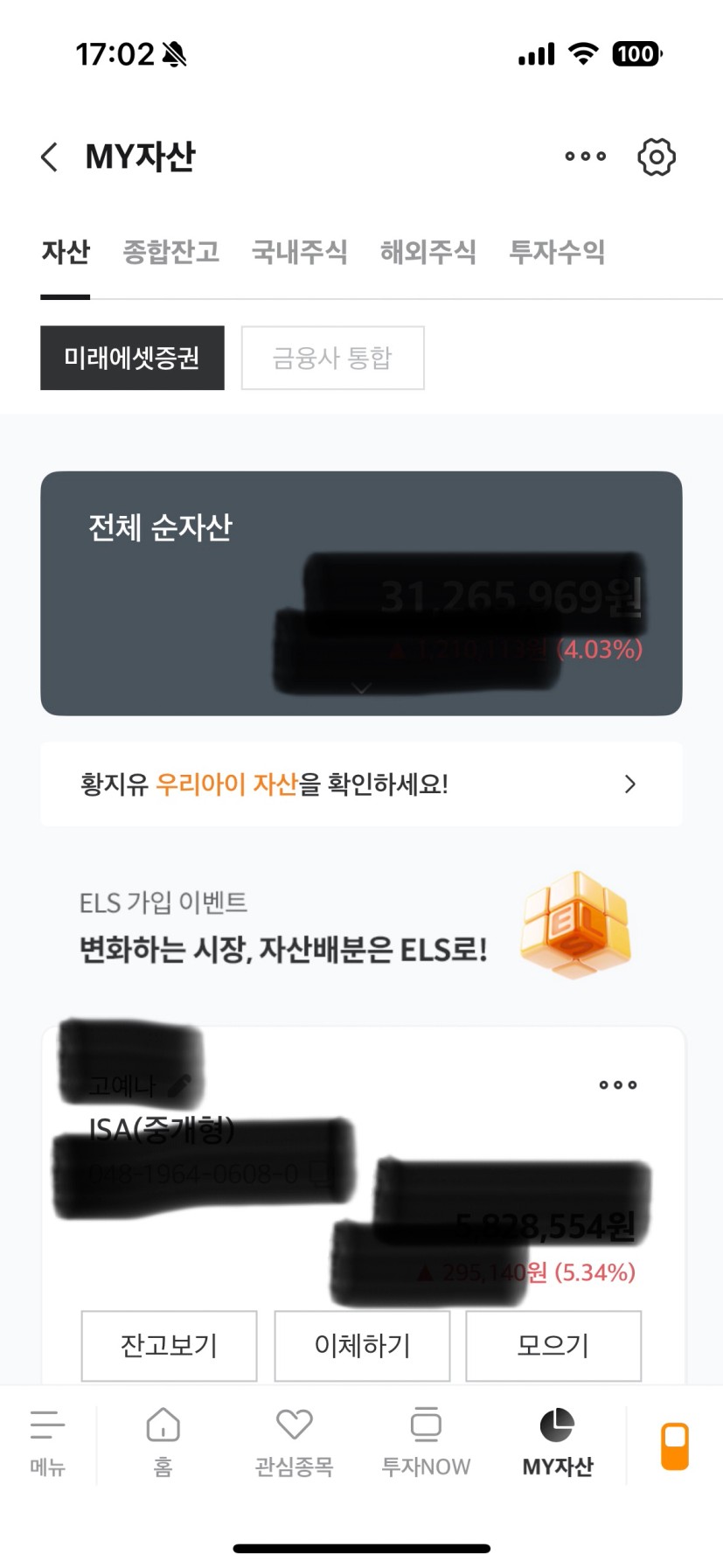Switch to the 해외주식 tab
Screen dimensions: 723x1568
click(428, 252)
